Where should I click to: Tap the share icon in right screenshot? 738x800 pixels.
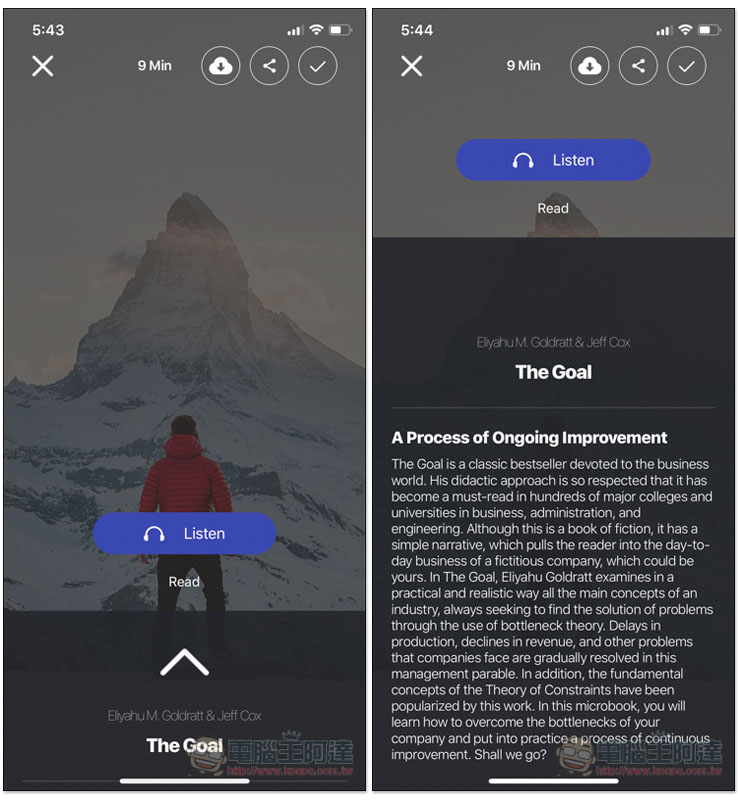click(638, 66)
